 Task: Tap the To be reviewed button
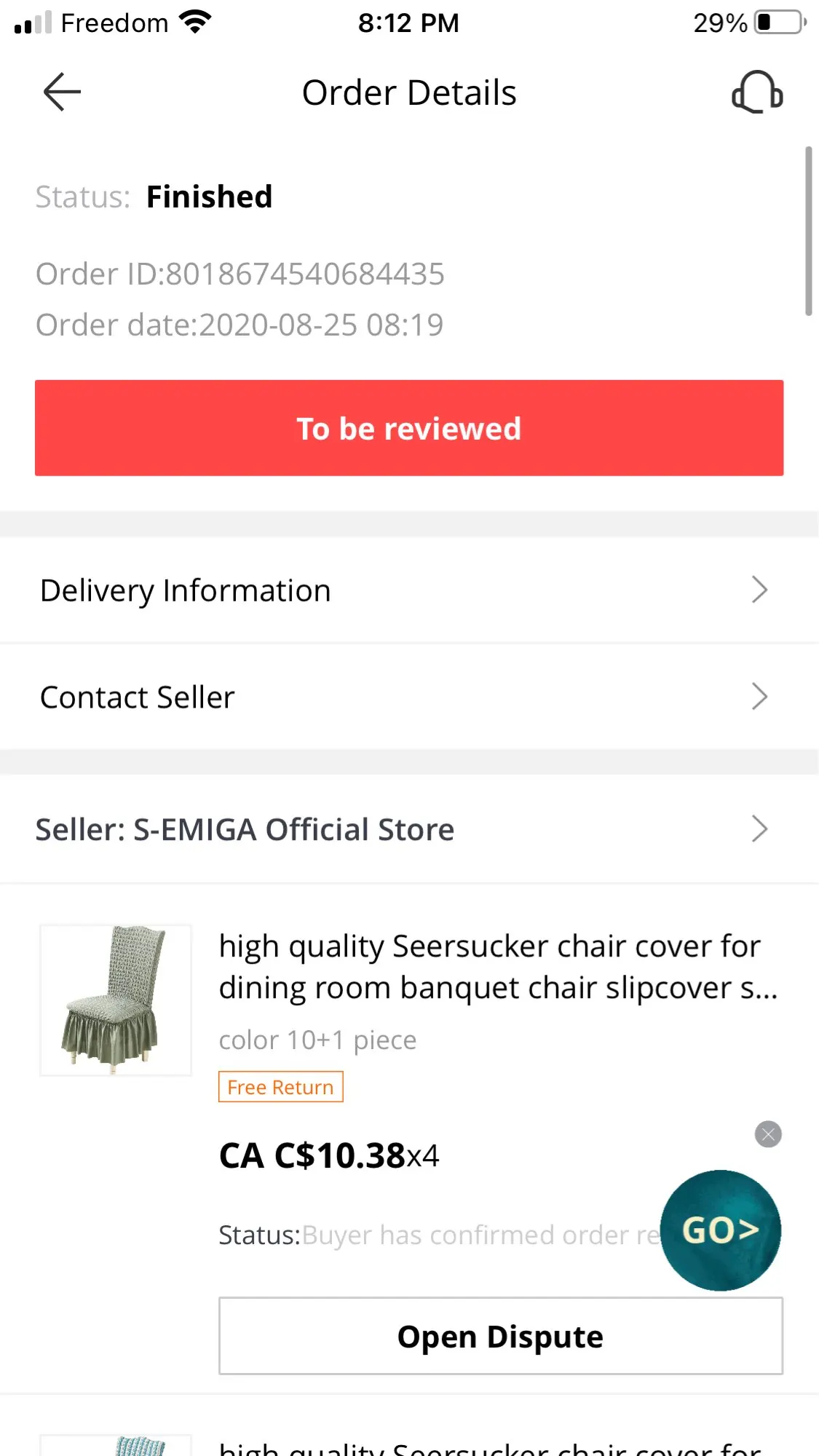[x=409, y=428]
